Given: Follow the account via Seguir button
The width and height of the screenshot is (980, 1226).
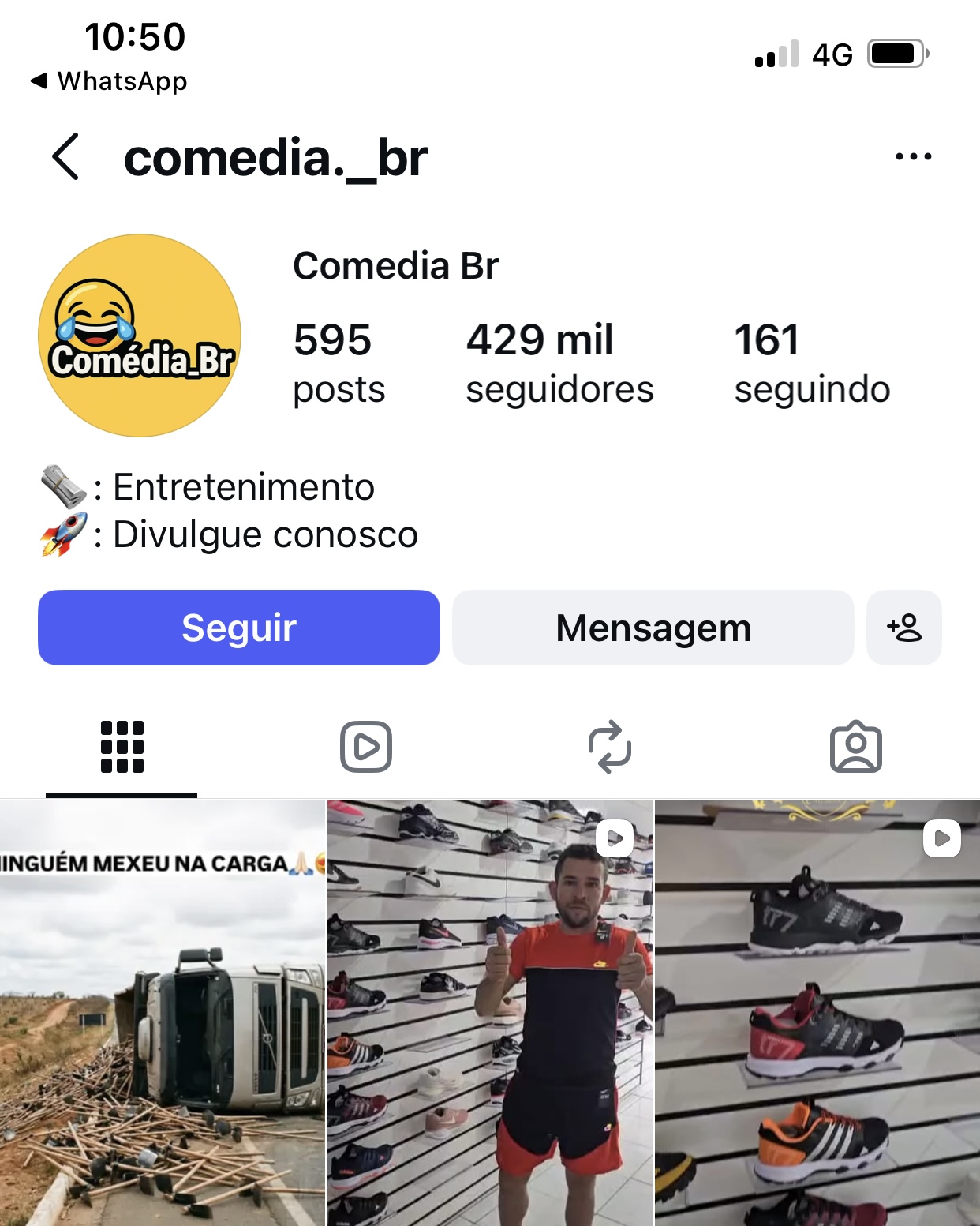Looking at the screenshot, I should [238, 628].
